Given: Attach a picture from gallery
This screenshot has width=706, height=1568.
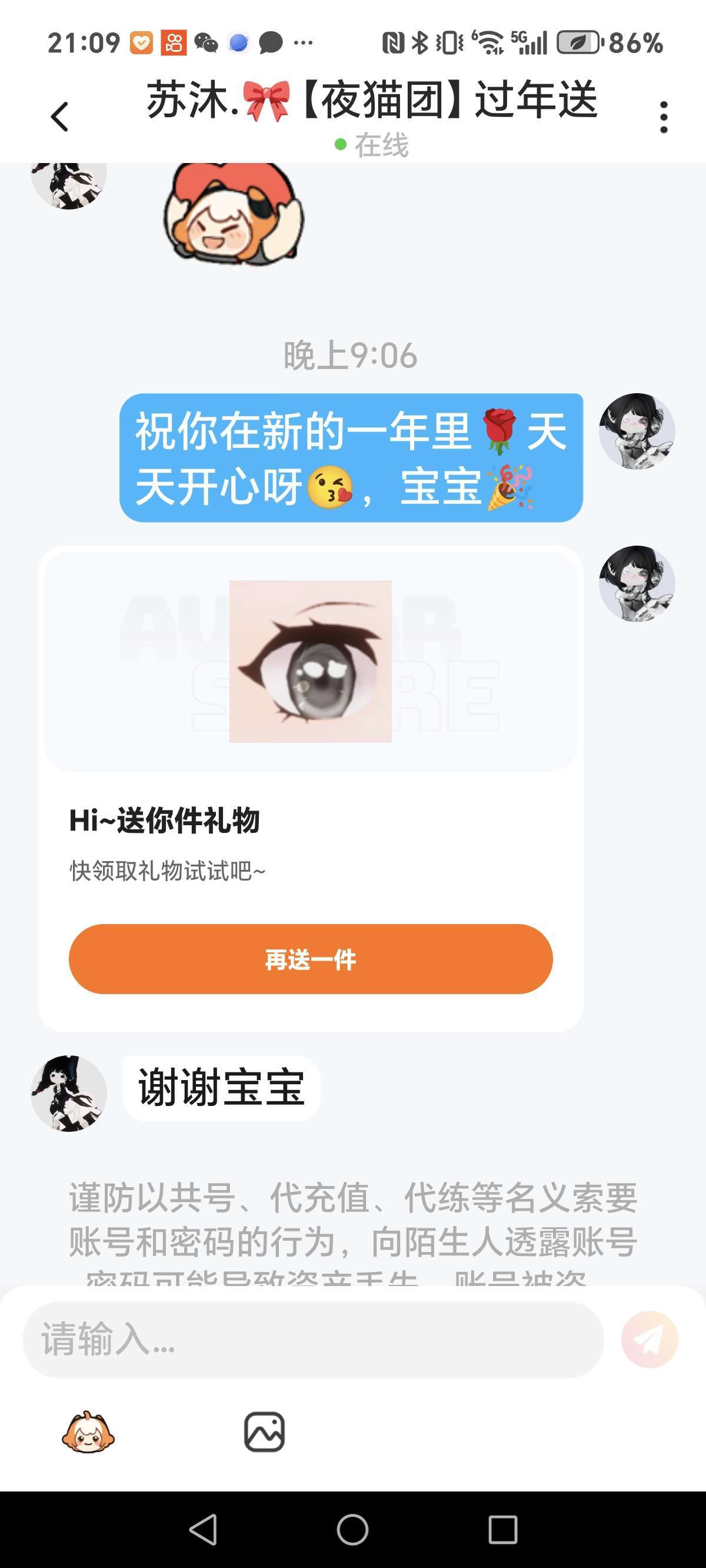Looking at the screenshot, I should (264, 1432).
